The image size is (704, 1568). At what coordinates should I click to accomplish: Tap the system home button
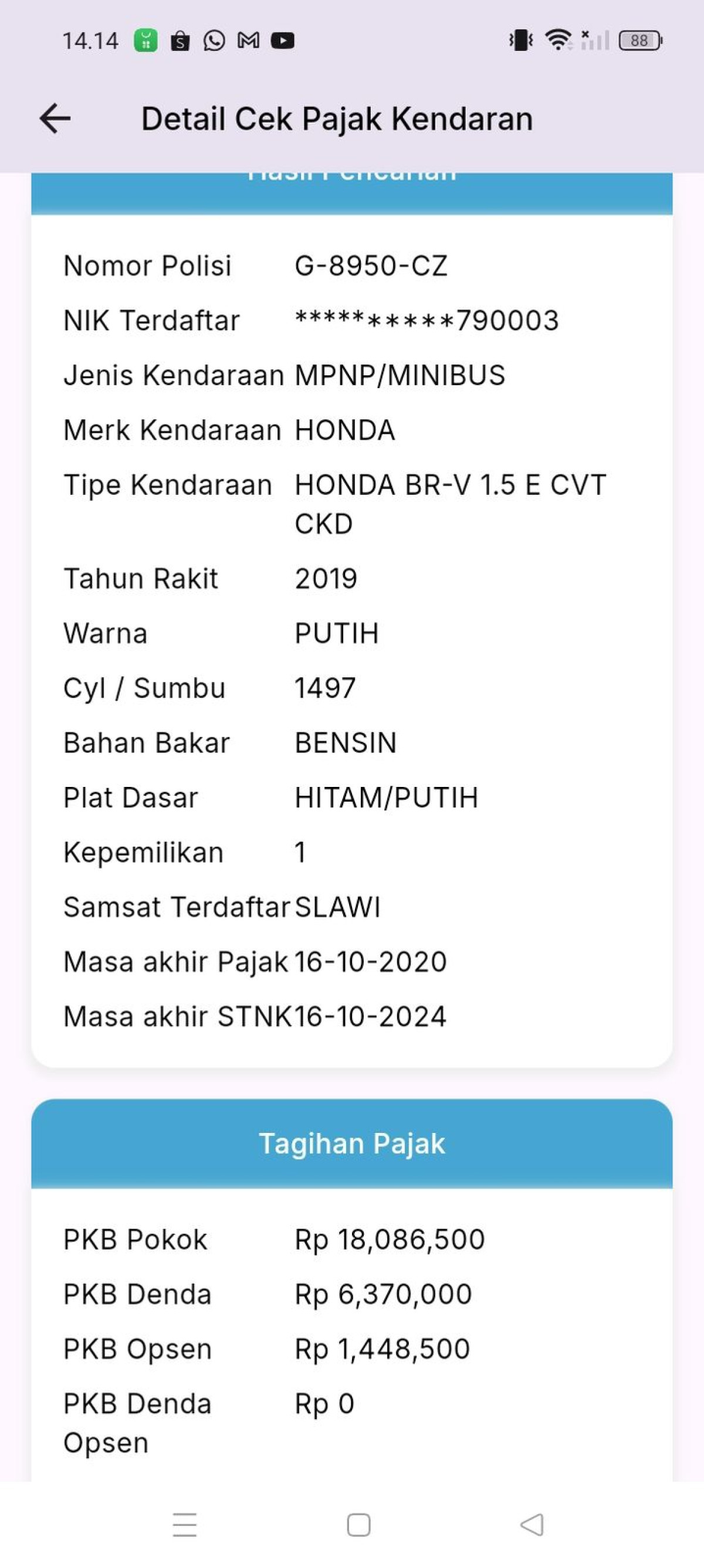tap(358, 1525)
